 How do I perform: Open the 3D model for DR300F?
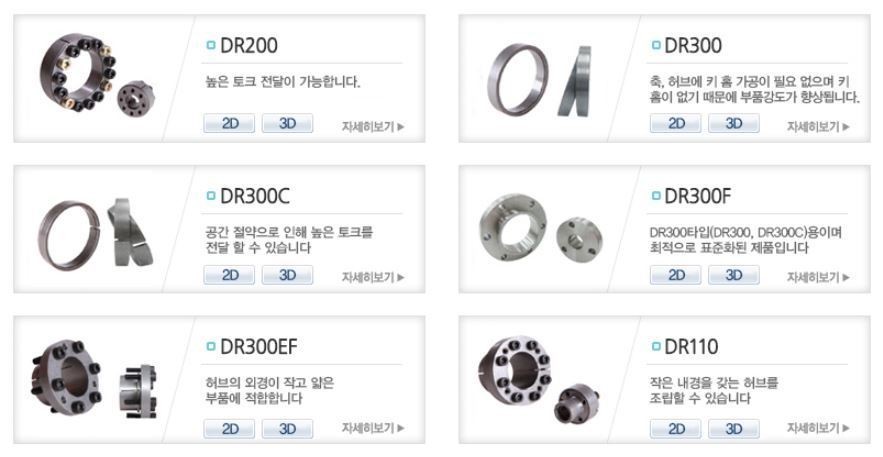point(734,275)
